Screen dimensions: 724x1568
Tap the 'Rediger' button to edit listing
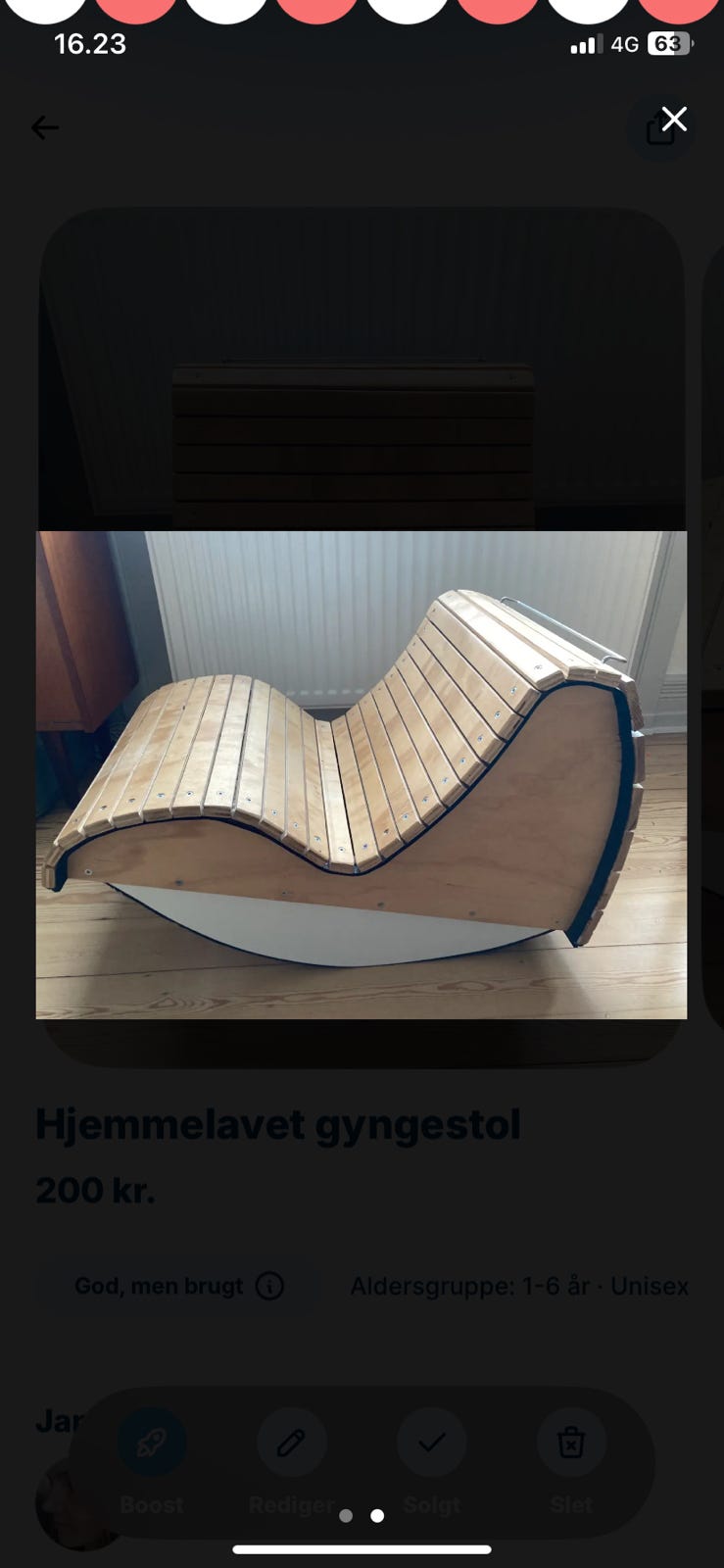tap(291, 1504)
